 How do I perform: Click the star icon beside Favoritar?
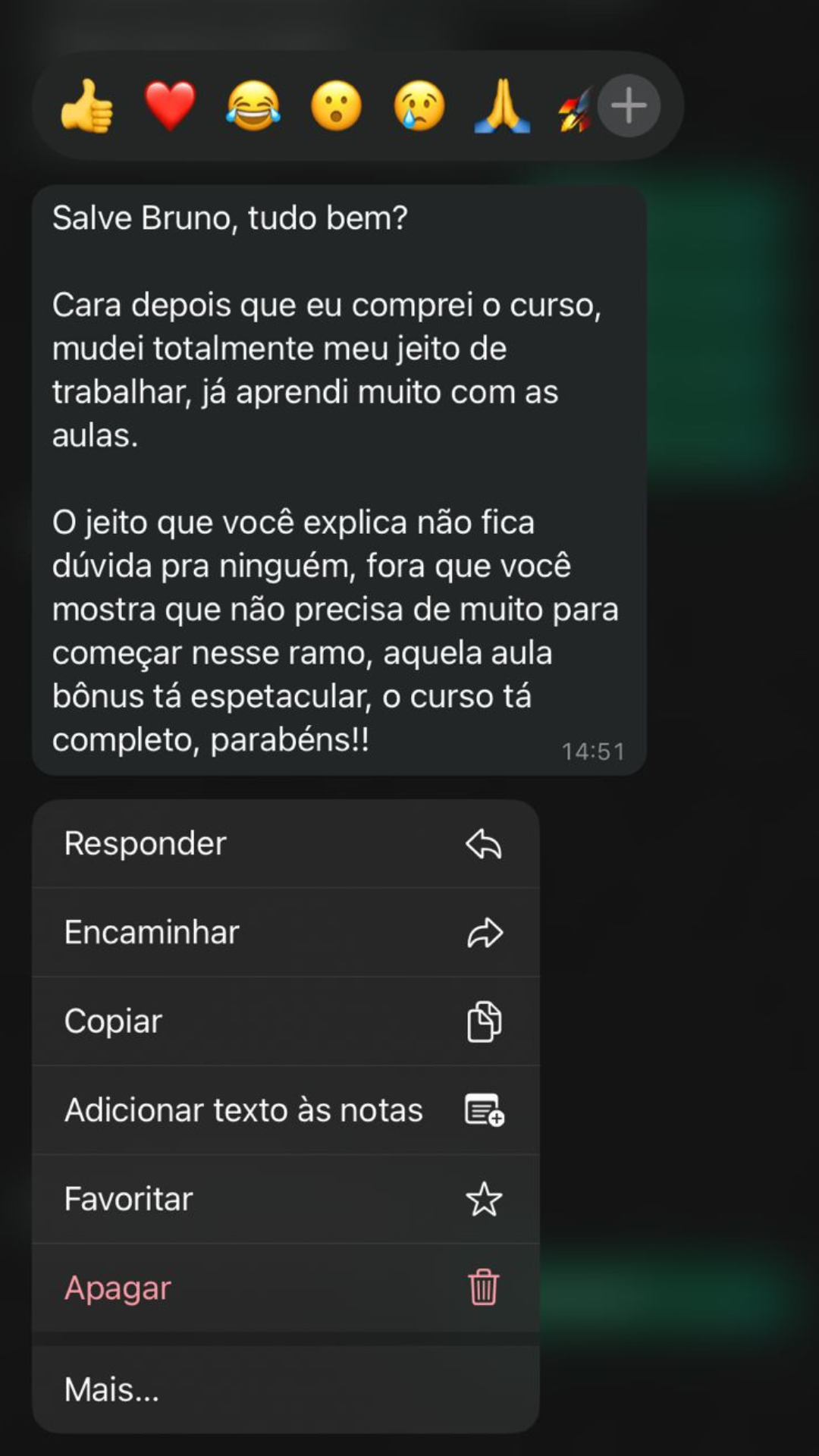485,1198
